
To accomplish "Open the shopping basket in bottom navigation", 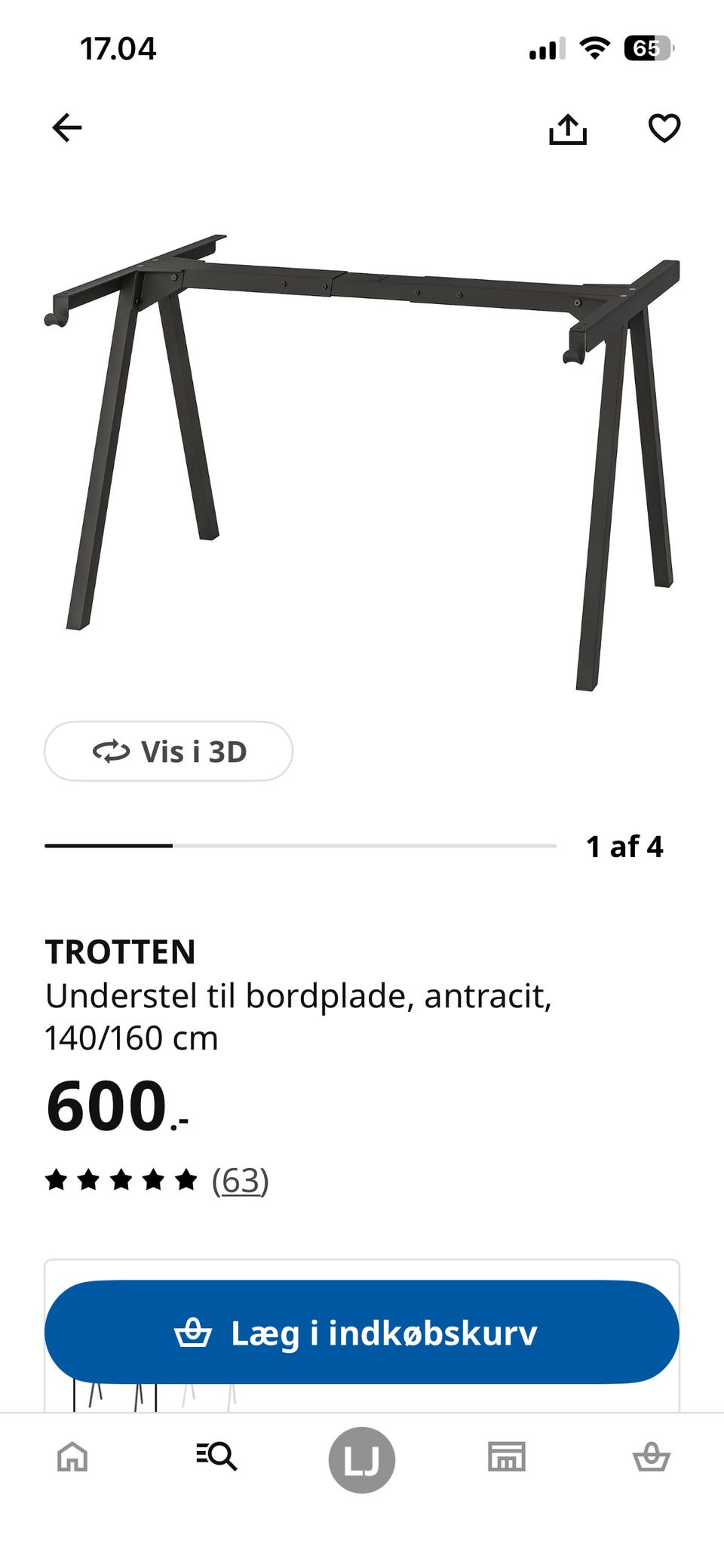I will click(650, 1456).
